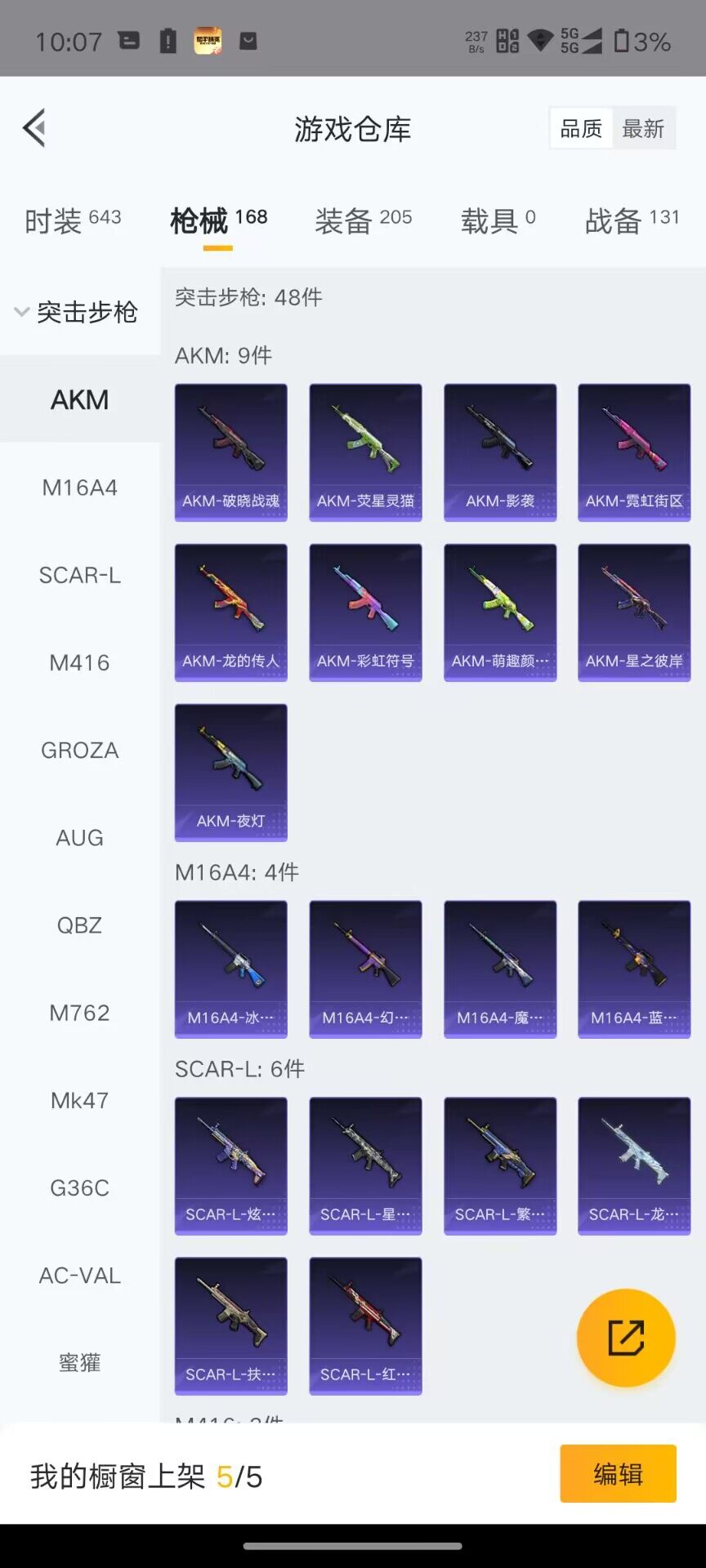Jump to M416 weapons
Viewport: 706px width, 1568px height.
80,662
